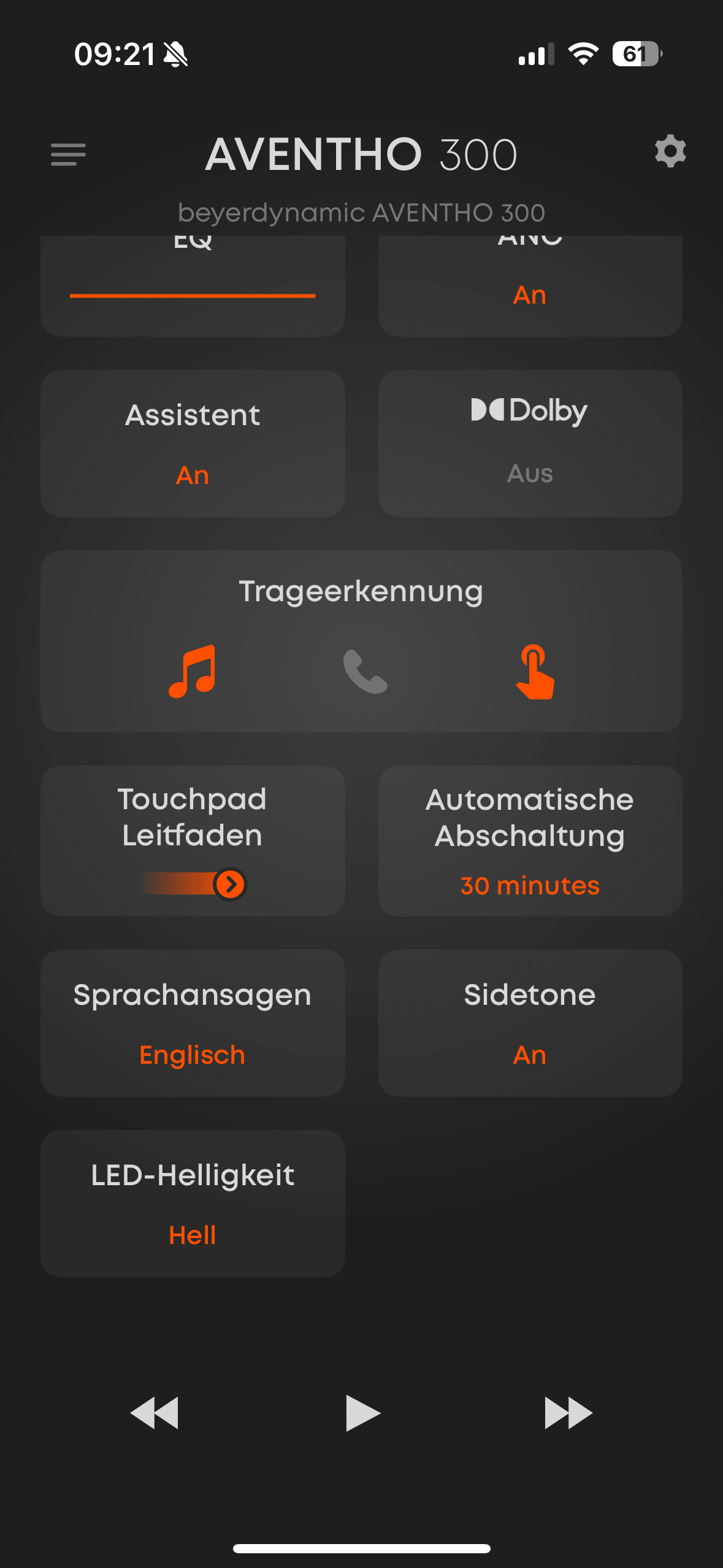Image resolution: width=723 pixels, height=1568 pixels.
Task: Open the hamburger menu
Action: 68,154
